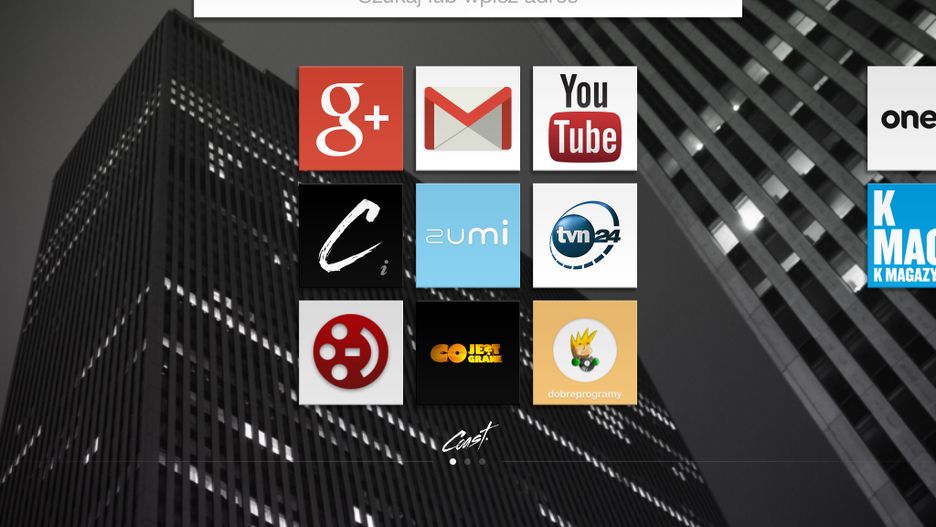Open the red circular icon tile
Image resolution: width=936 pixels, height=527 pixels.
[x=351, y=352]
